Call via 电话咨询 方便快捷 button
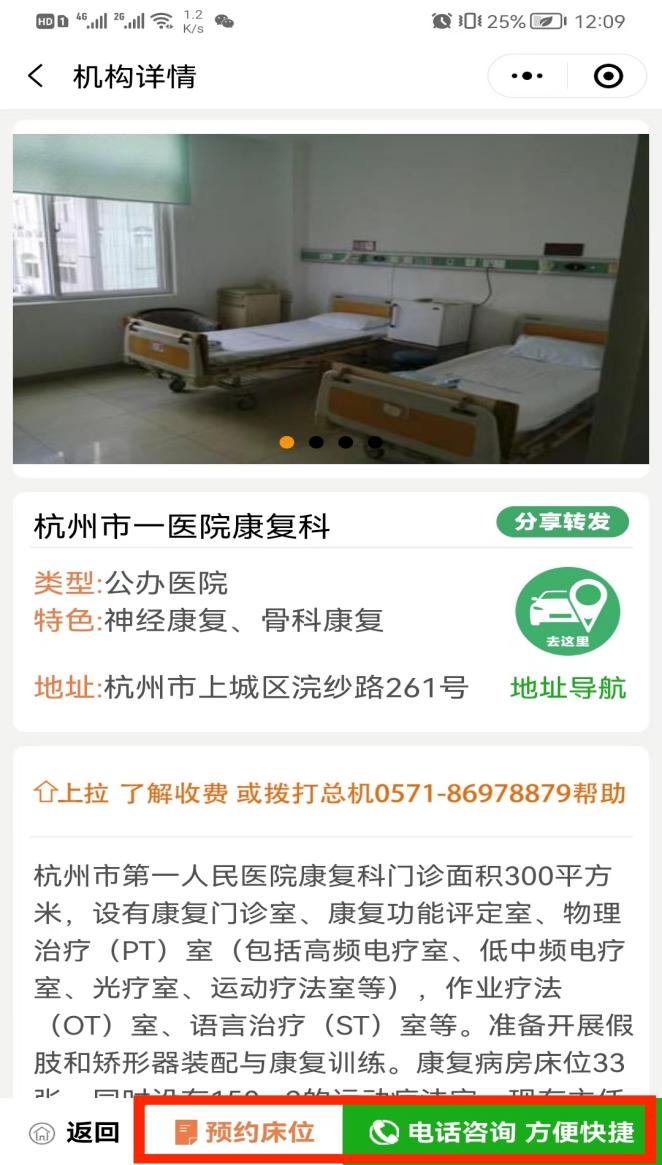Image resolution: width=662 pixels, height=1165 pixels. pyautogui.click(x=500, y=1132)
